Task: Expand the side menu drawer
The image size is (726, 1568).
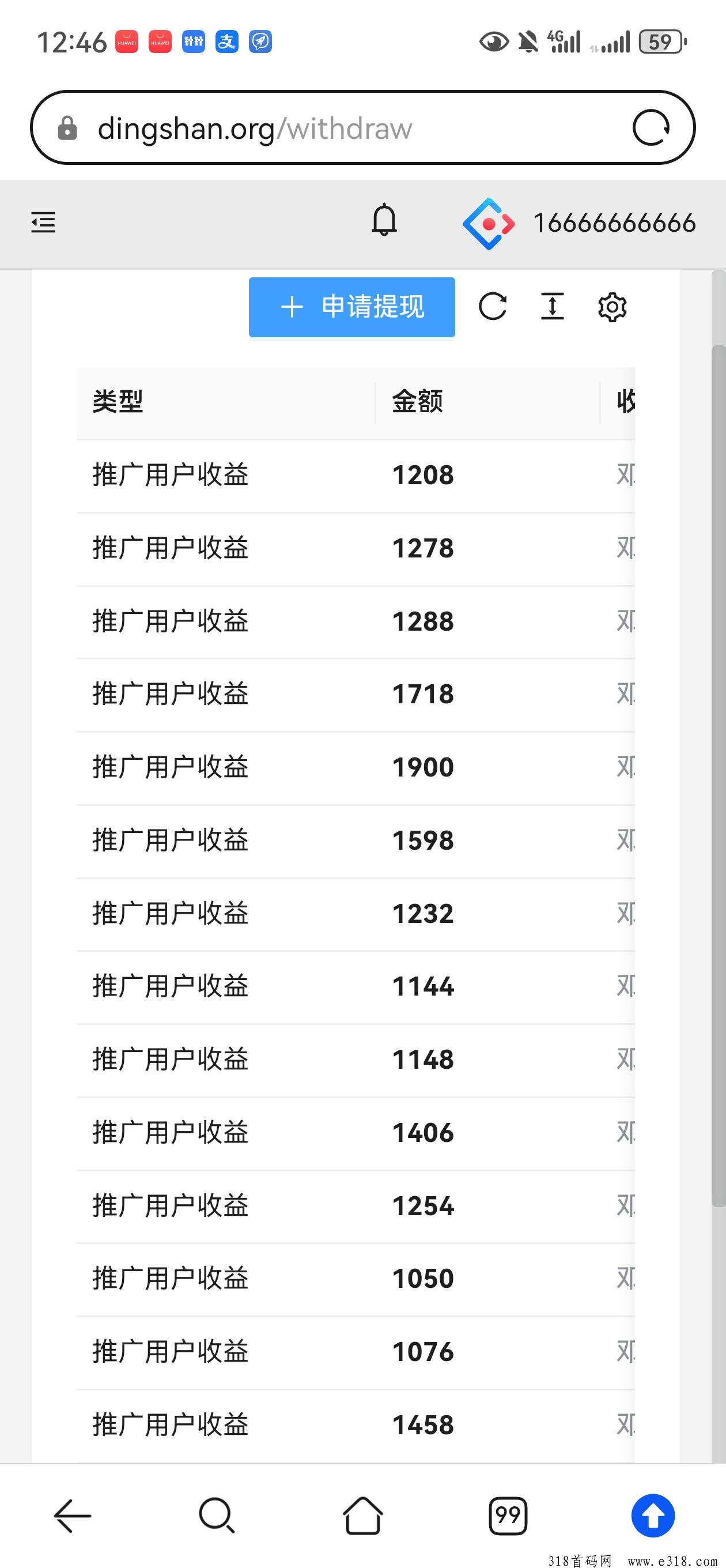Action: coord(43,222)
